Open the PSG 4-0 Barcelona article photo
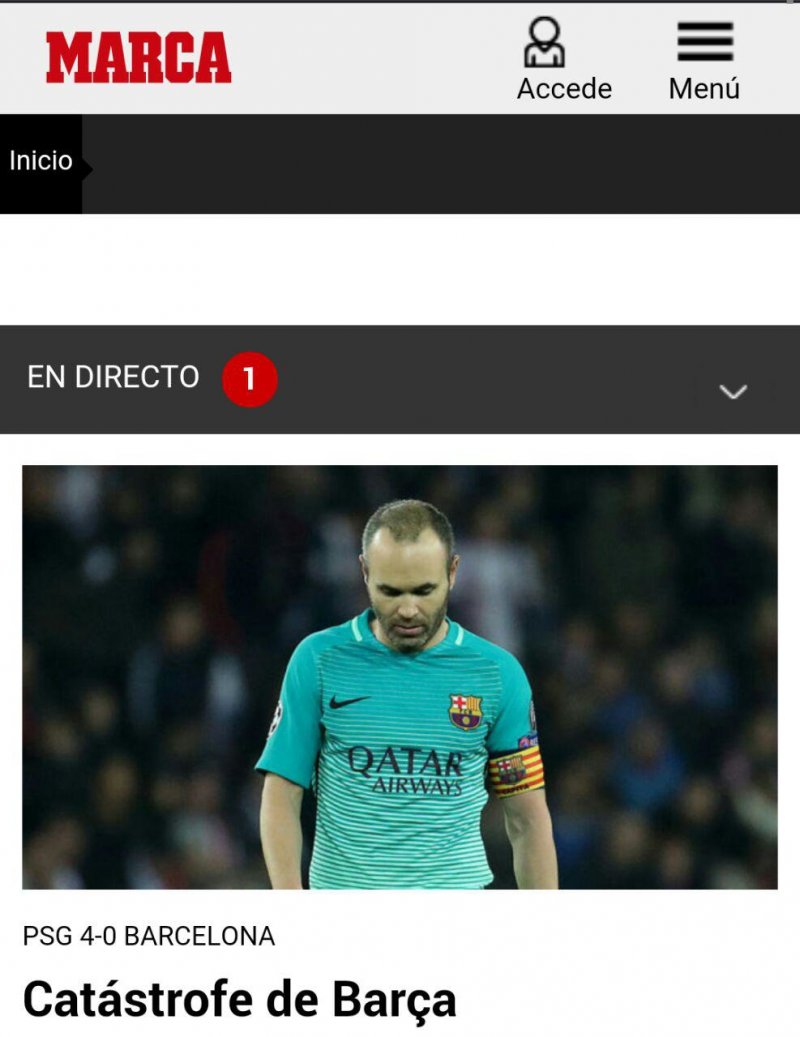This screenshot has width=800, height=1037. coord(400,677)
